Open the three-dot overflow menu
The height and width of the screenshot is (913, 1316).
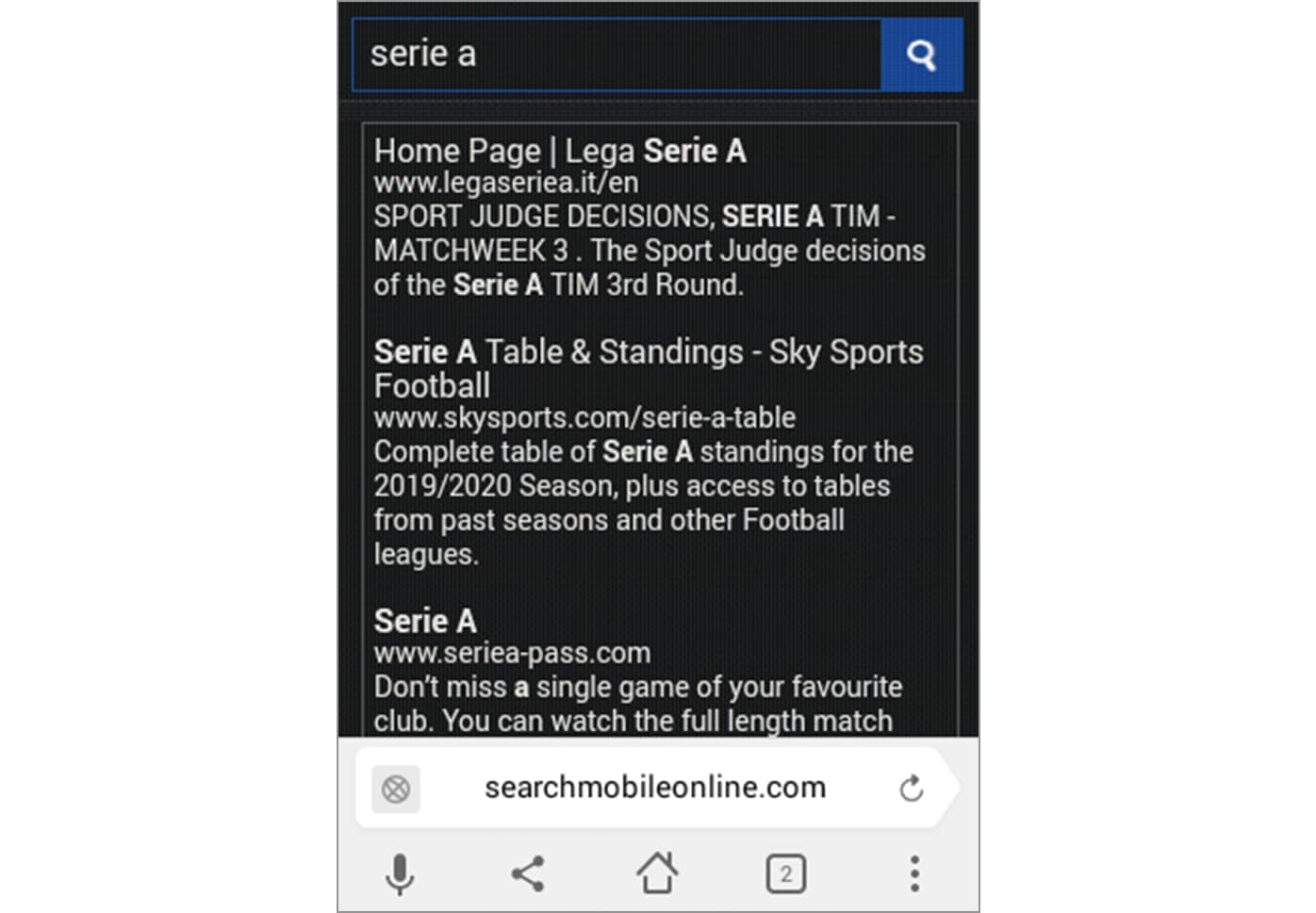point(913,873)
